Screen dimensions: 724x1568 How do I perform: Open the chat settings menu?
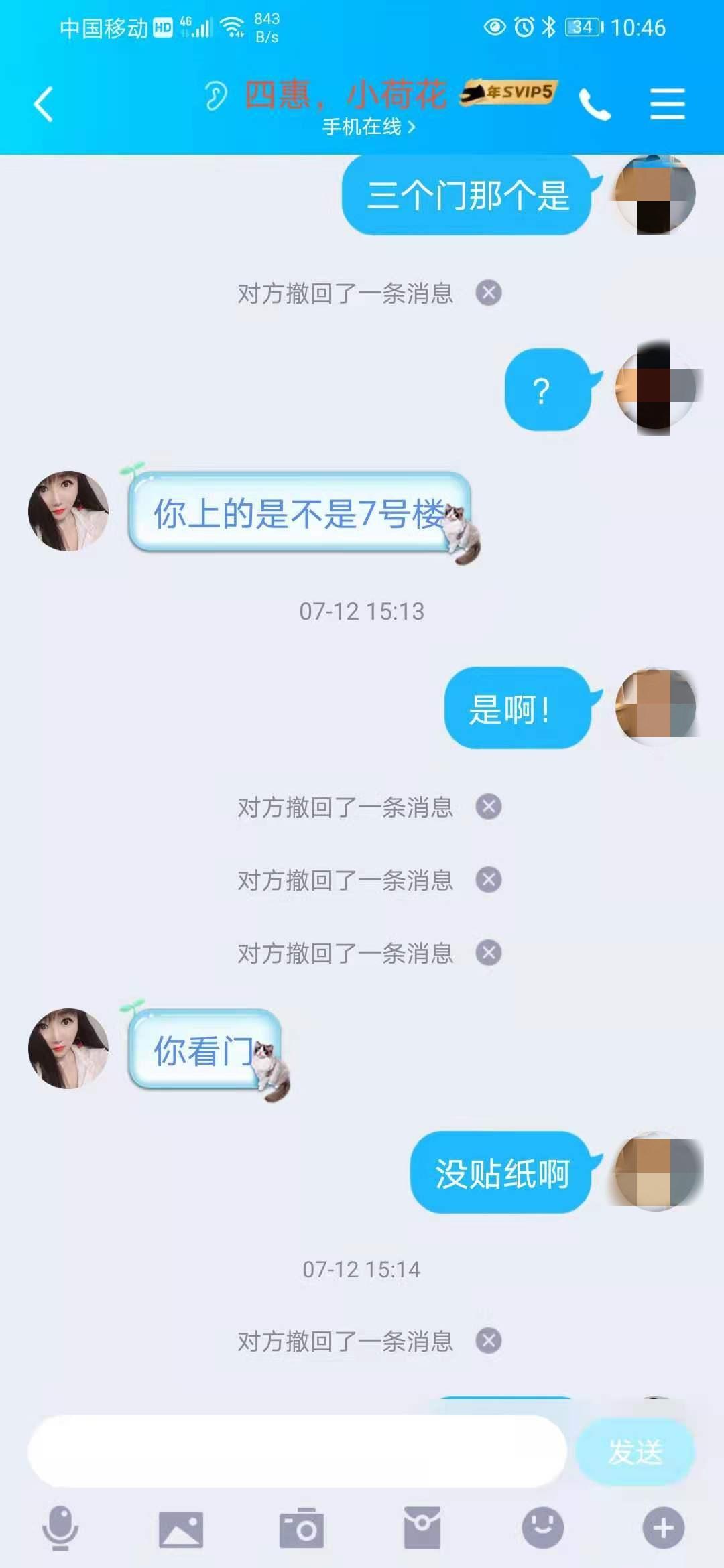click(667, 105)
